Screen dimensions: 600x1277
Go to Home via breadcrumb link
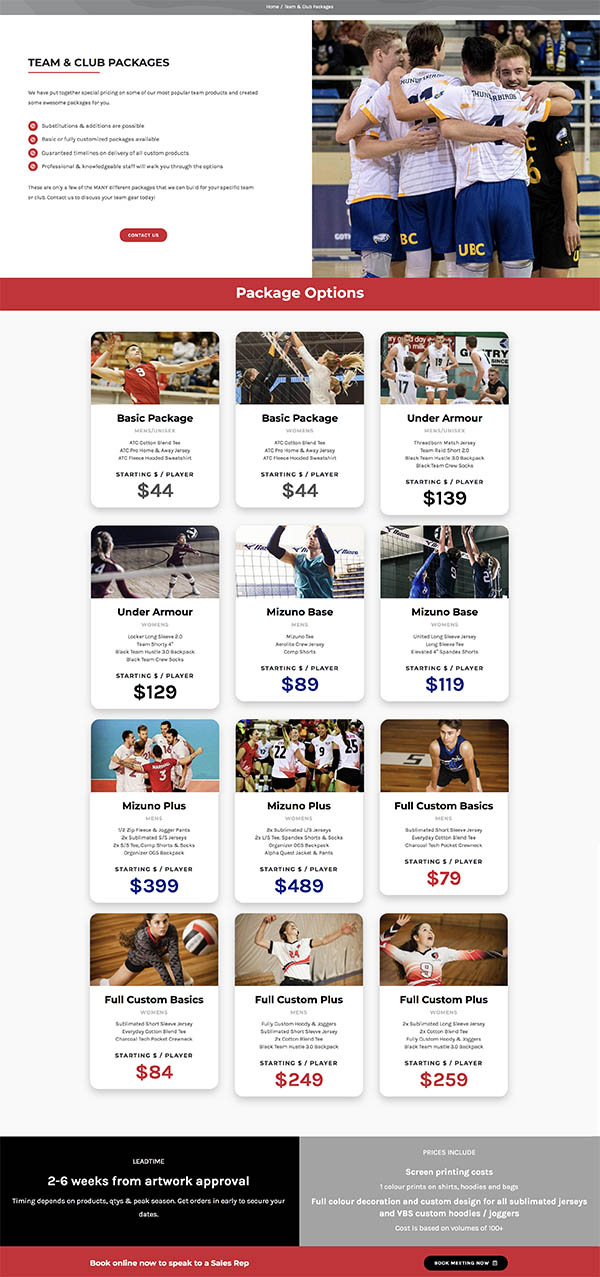click(271, 7)
